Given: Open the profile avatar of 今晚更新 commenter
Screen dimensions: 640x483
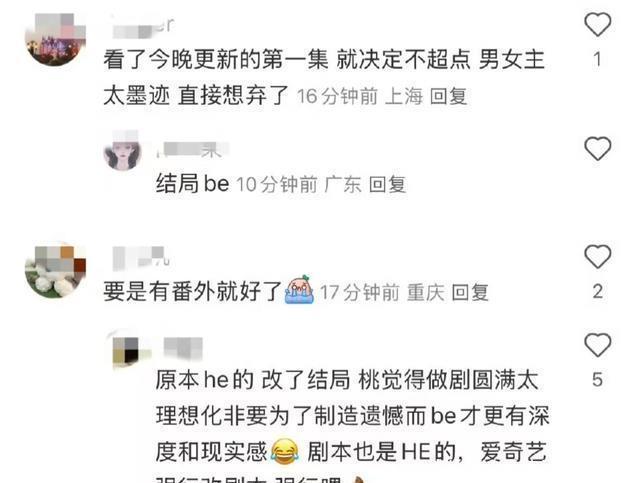Looking at the screenshot, I should (54, 38).
